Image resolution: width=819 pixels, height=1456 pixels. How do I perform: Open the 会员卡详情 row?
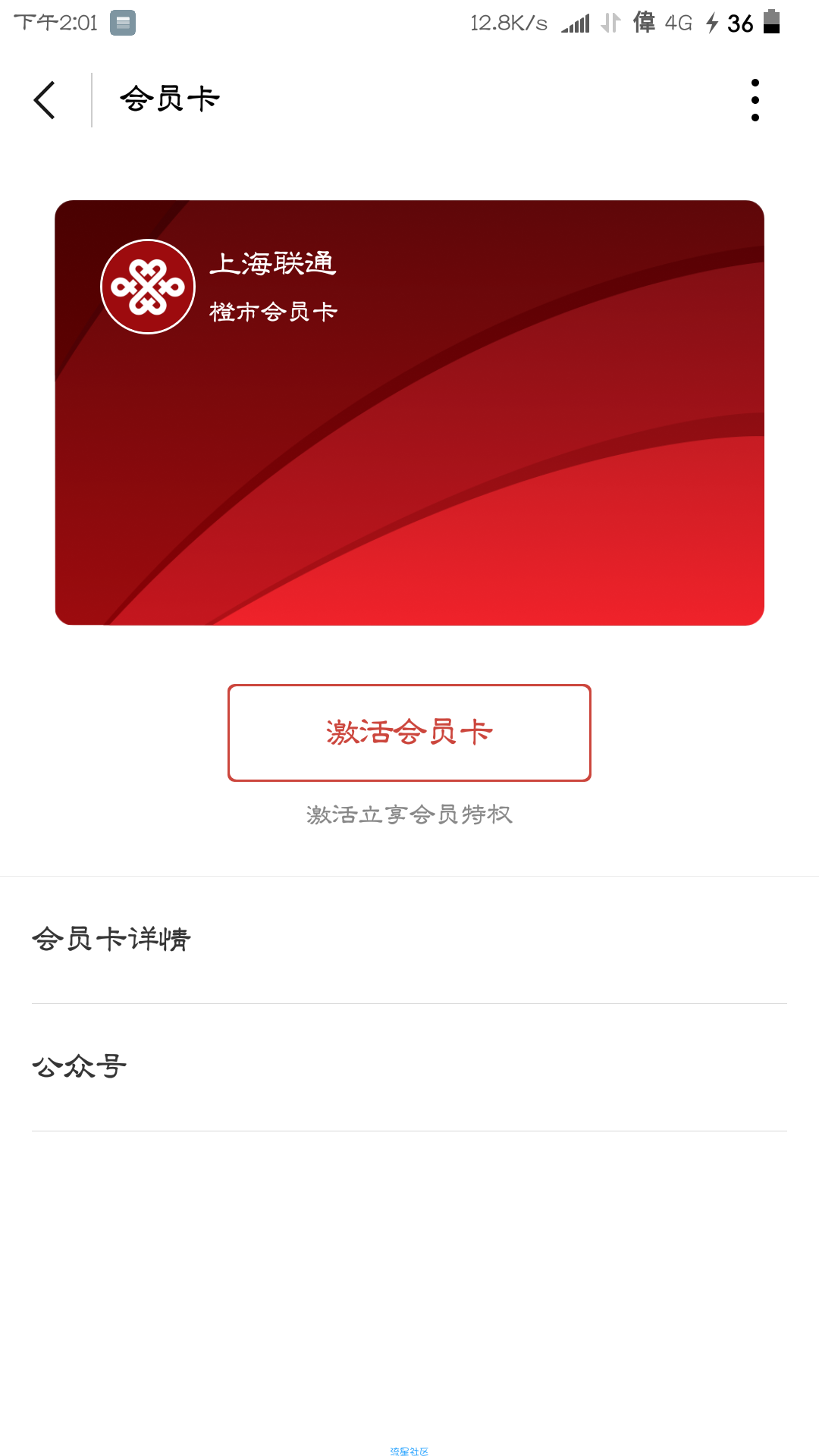(x=409, y=940)
